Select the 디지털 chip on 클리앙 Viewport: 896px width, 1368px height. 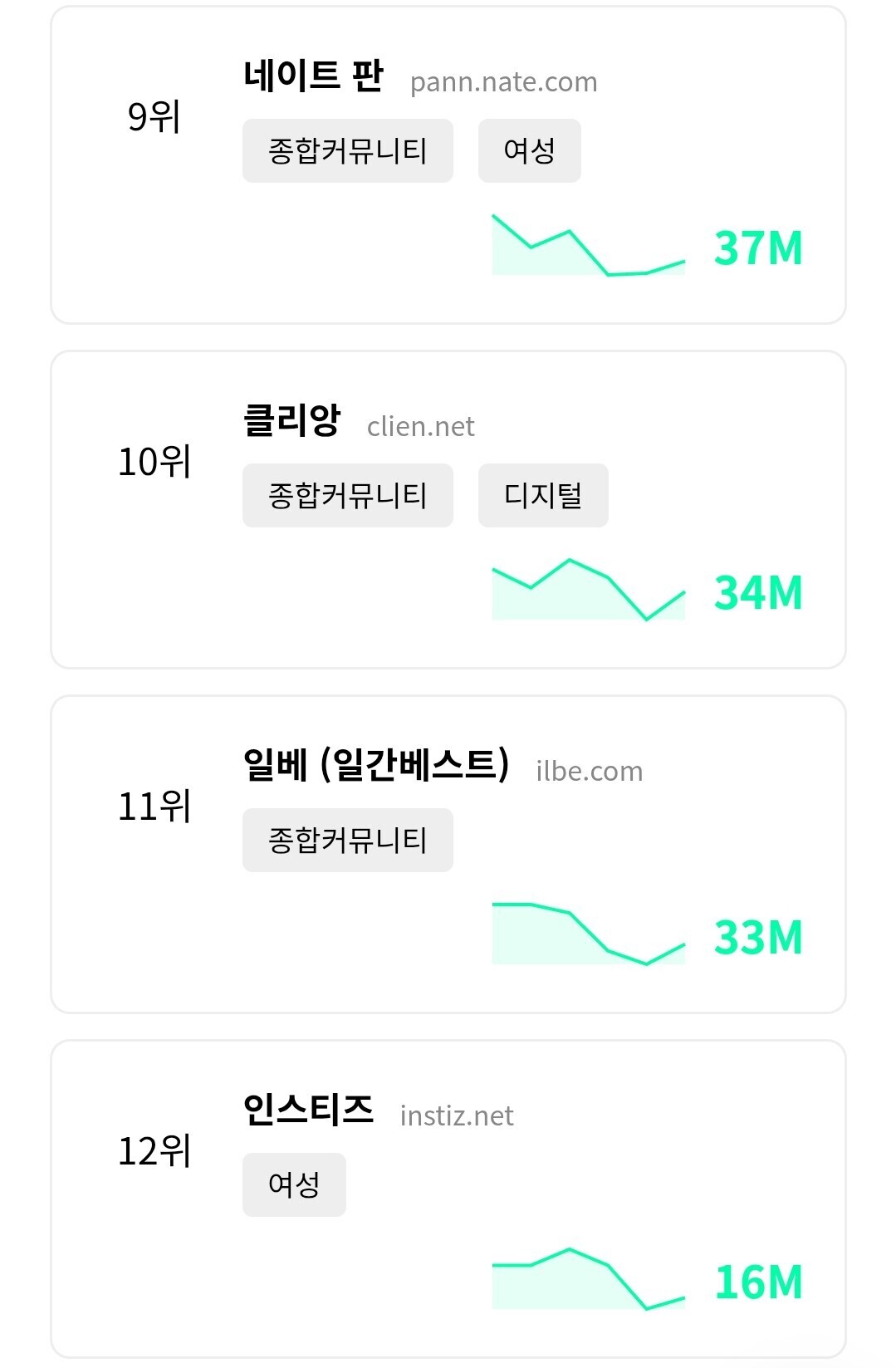(x=543, y=496)
